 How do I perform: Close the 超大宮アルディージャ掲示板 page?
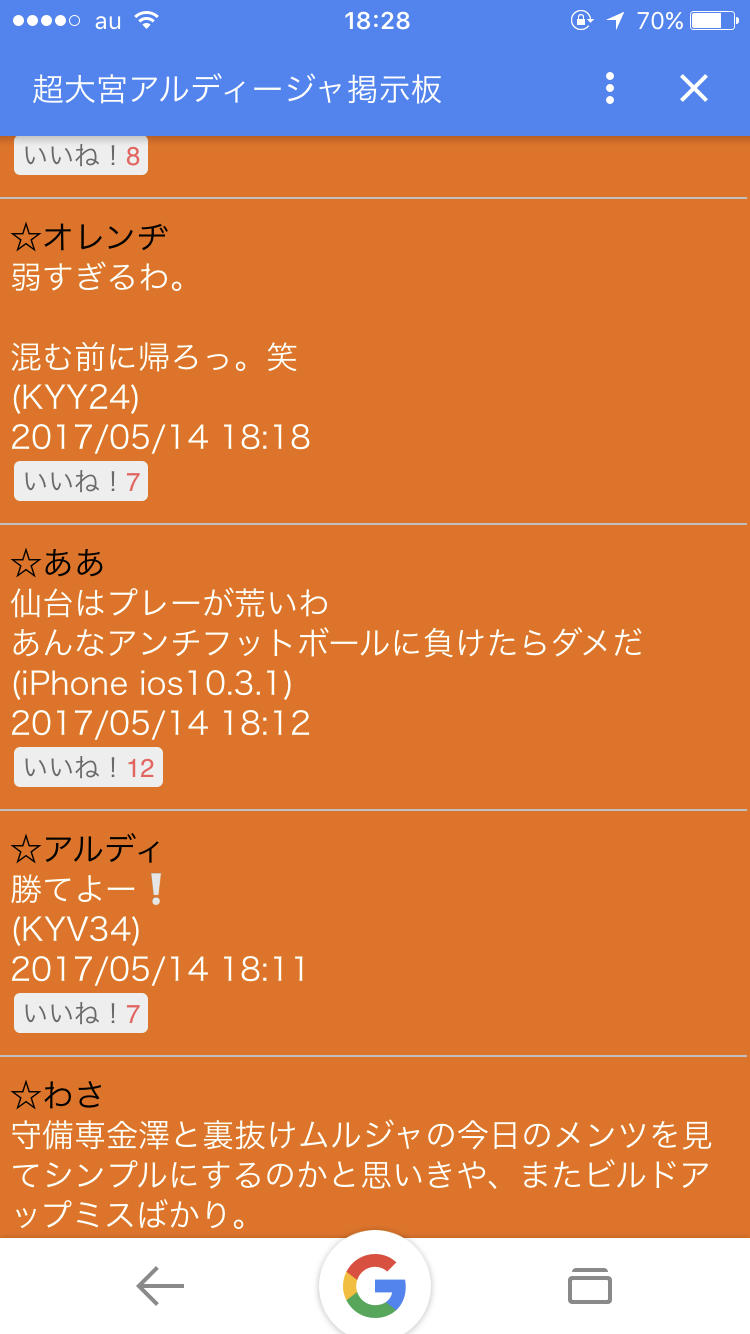pyautogui.click(x=693, y=89)
